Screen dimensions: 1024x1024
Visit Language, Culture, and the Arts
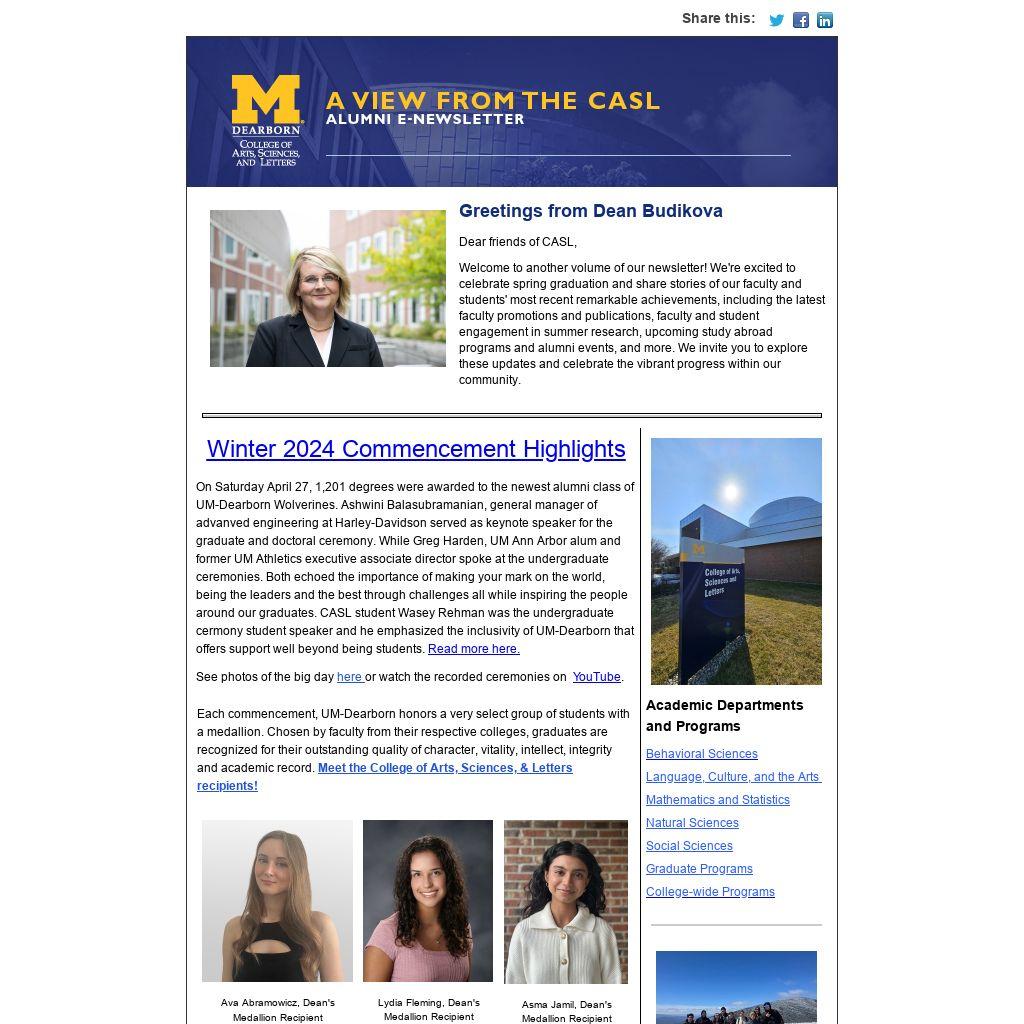(732, 777)
